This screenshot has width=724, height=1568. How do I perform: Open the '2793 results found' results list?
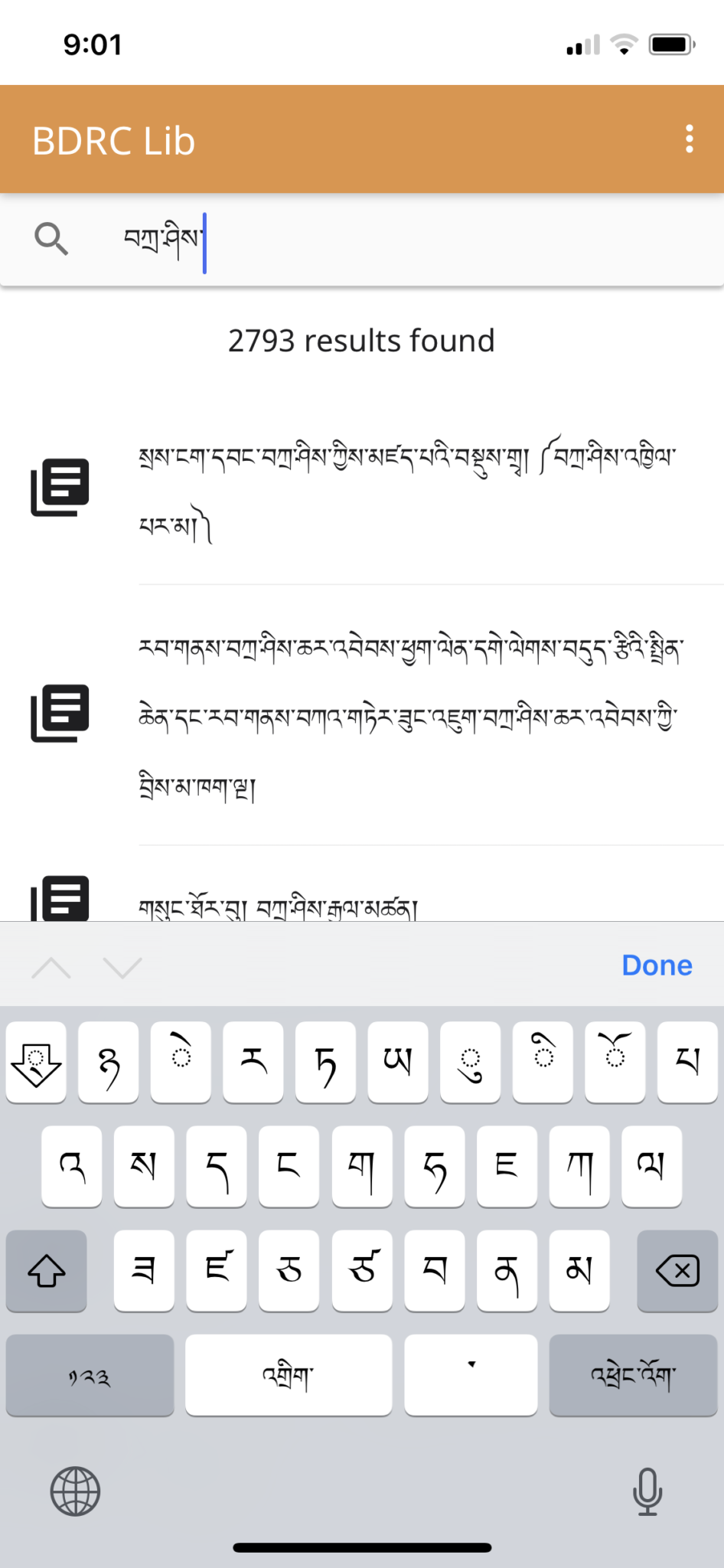tap(361, 340)
